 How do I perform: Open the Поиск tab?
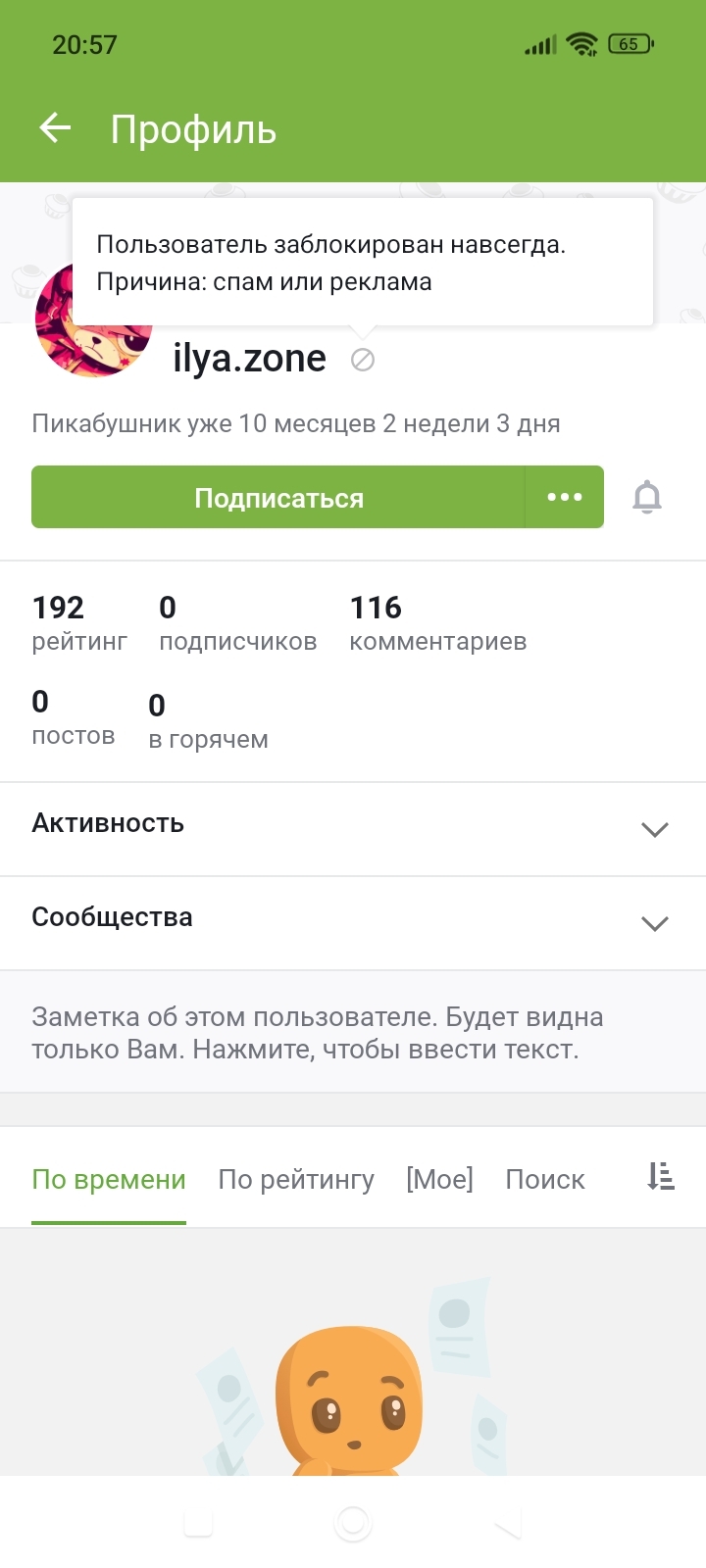pyautogui.click(x=545, y=1179)
